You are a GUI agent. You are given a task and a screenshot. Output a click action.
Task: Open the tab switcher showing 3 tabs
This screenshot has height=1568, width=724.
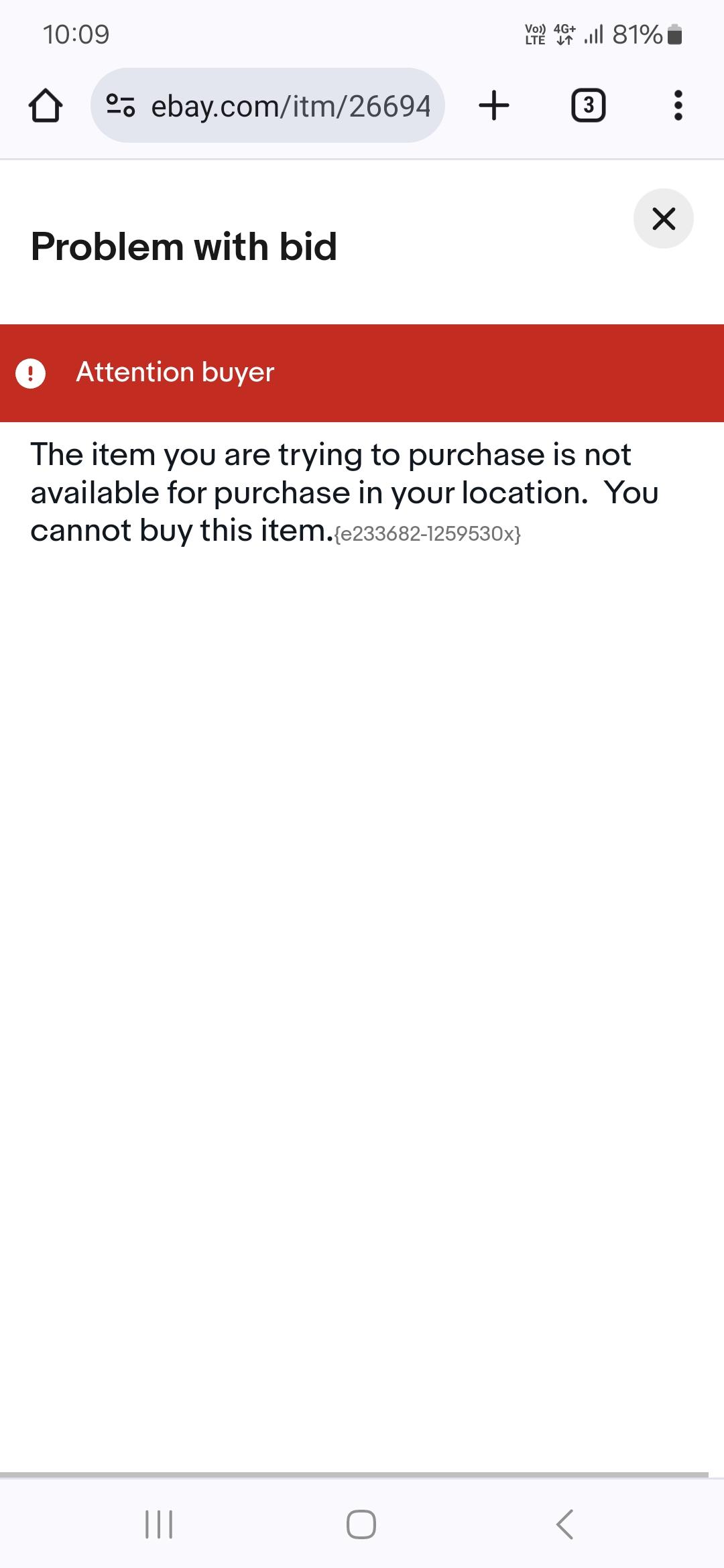588,105
